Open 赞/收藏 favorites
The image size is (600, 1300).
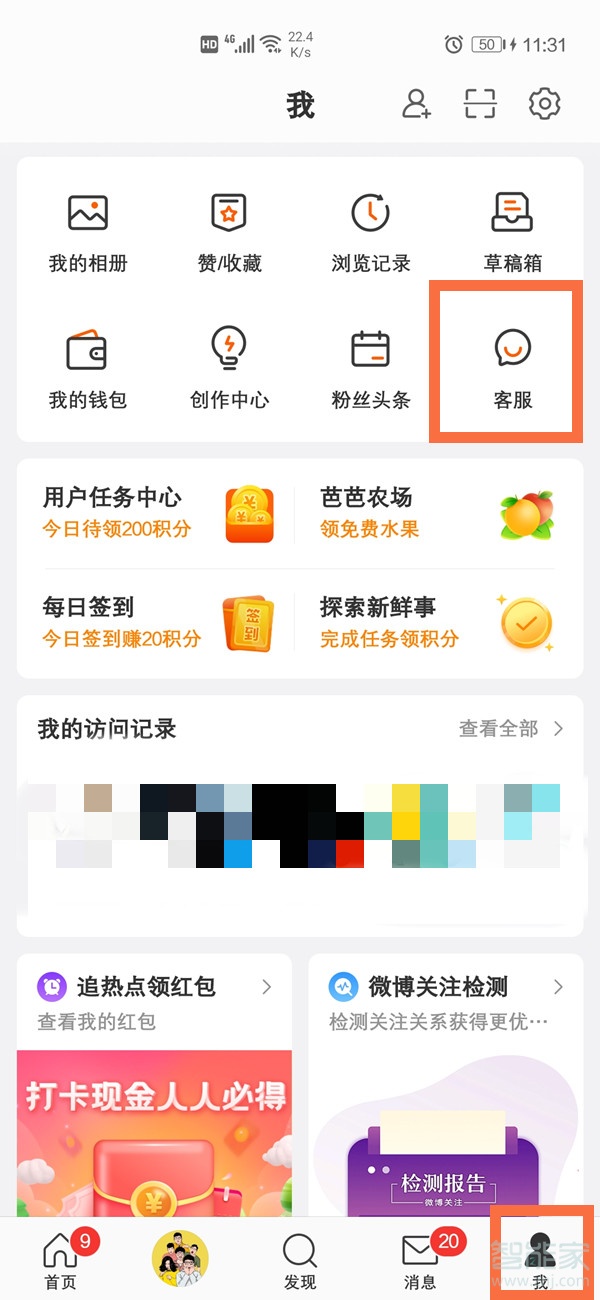tap(229, 233)
